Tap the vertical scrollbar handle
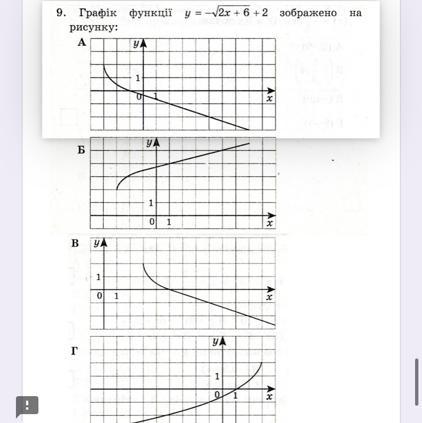This screenshot has width=422, height=423. pos(417,382)
